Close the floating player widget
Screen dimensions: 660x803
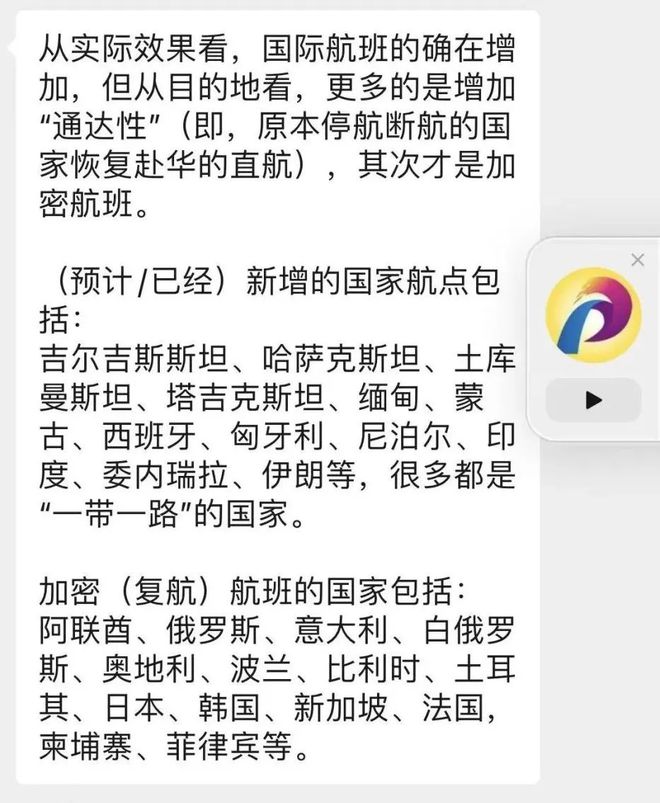[x=638, y=260]
